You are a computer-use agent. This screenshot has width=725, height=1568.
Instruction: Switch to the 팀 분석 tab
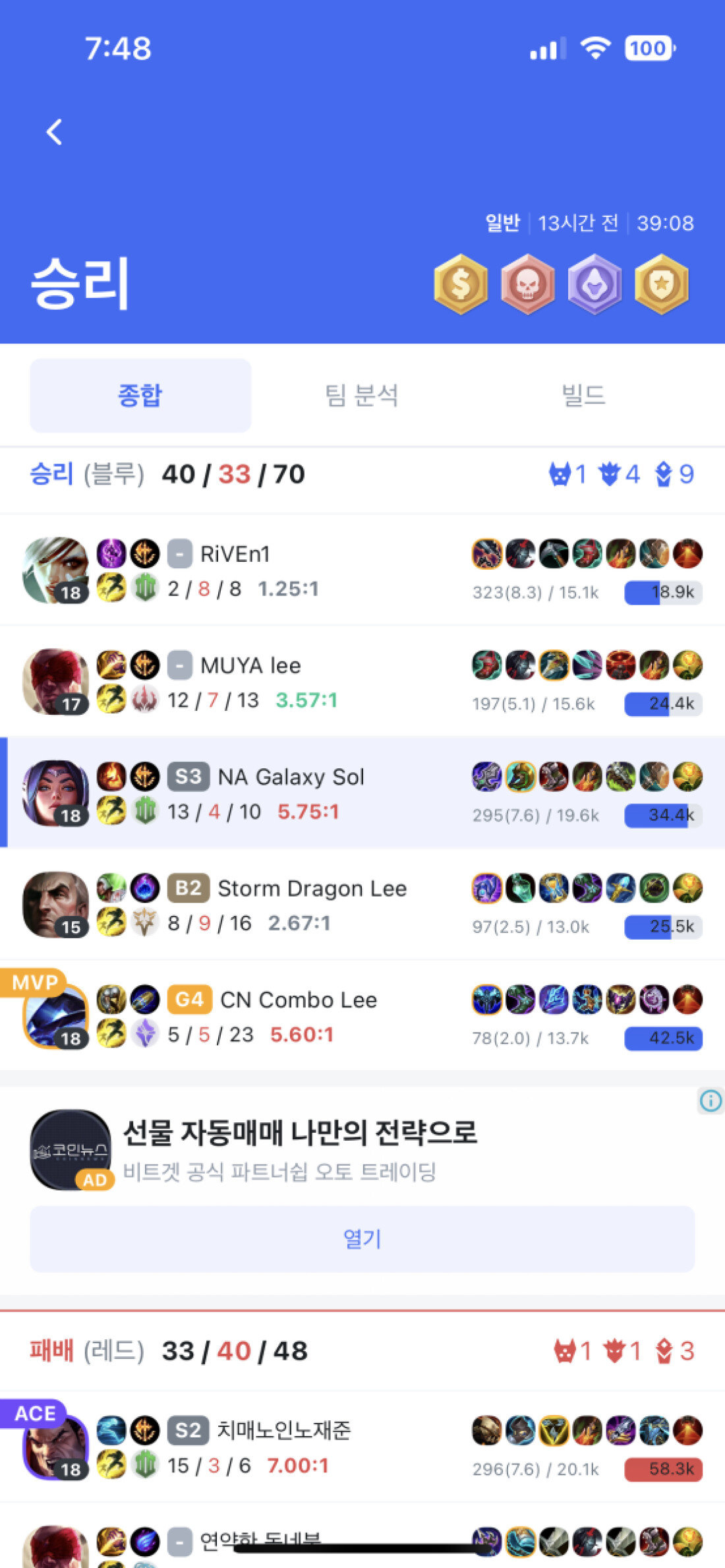(x=361, y=396)
